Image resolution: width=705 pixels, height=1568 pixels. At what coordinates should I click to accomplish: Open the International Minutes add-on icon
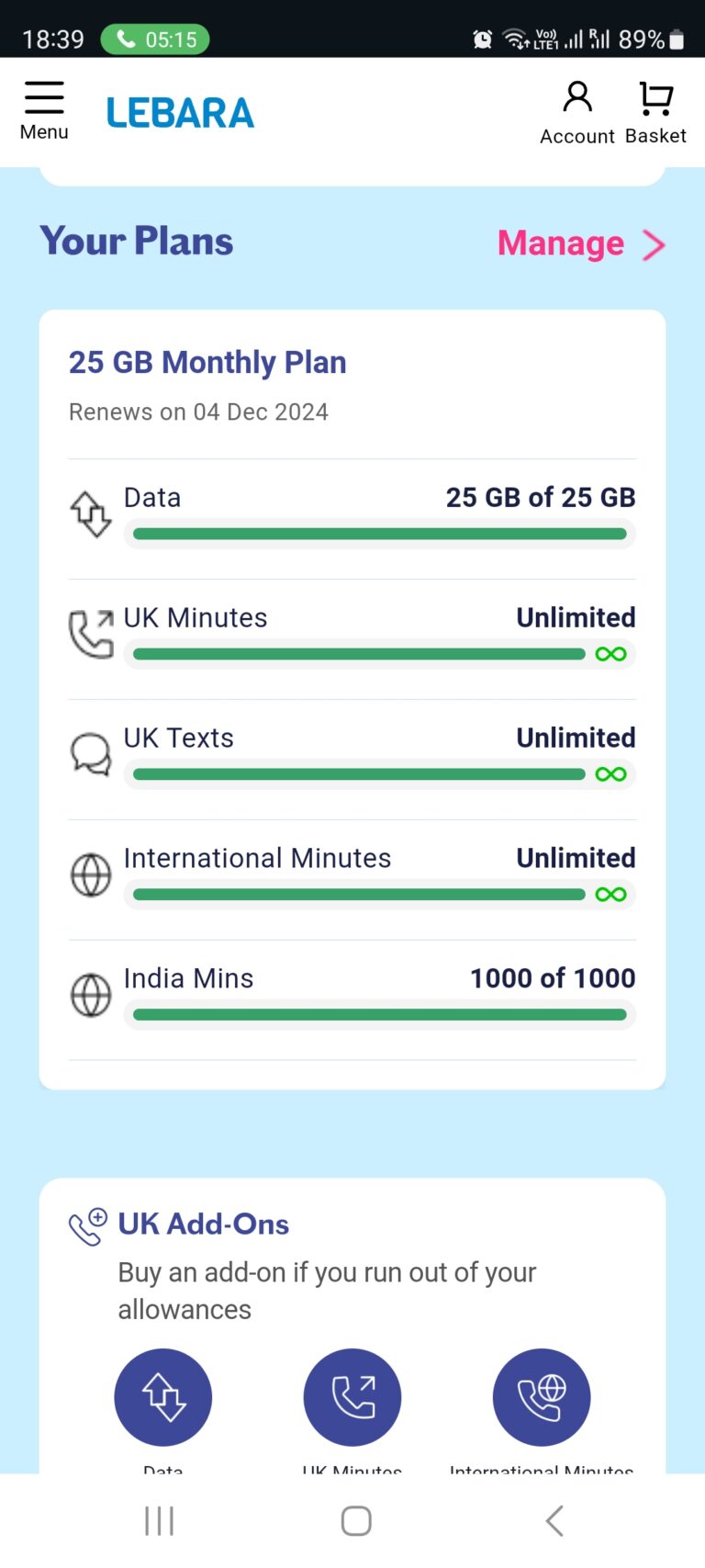tap(542, 1396)
